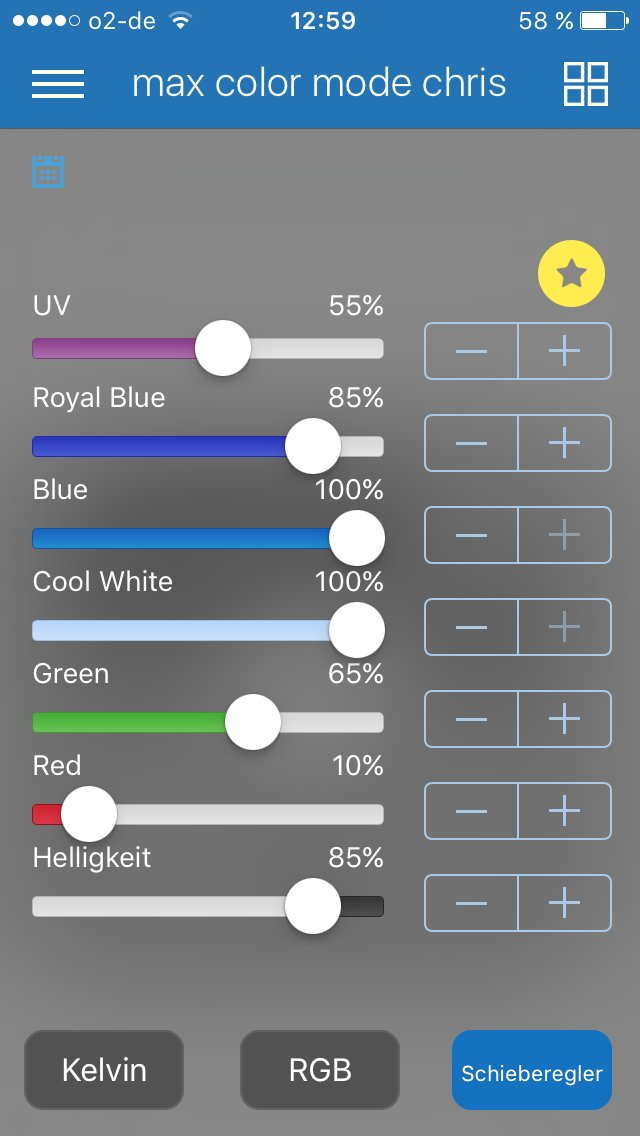Tap the yellow favorite star
This screenshot has height=1136, width=640.
tap(572, 272)
